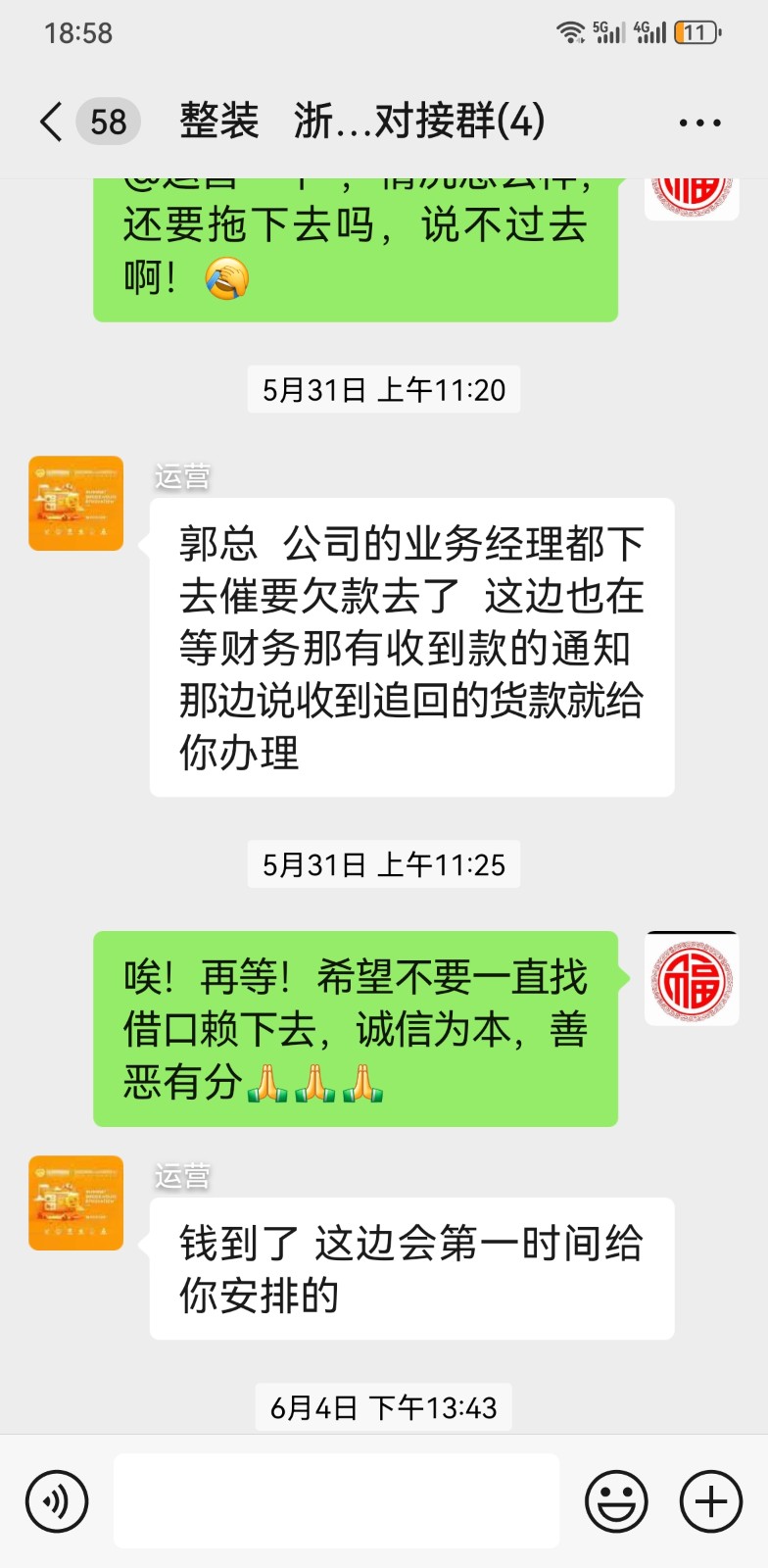View own 福 avatar beside the 唉！再等 message

coord(692,979)
